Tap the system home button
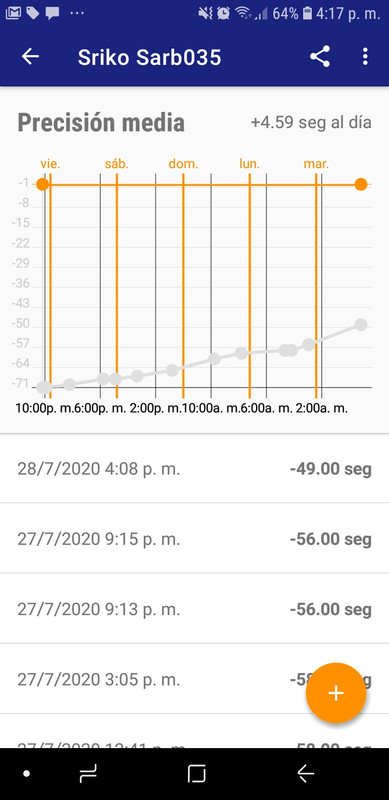 pos(197,774)
